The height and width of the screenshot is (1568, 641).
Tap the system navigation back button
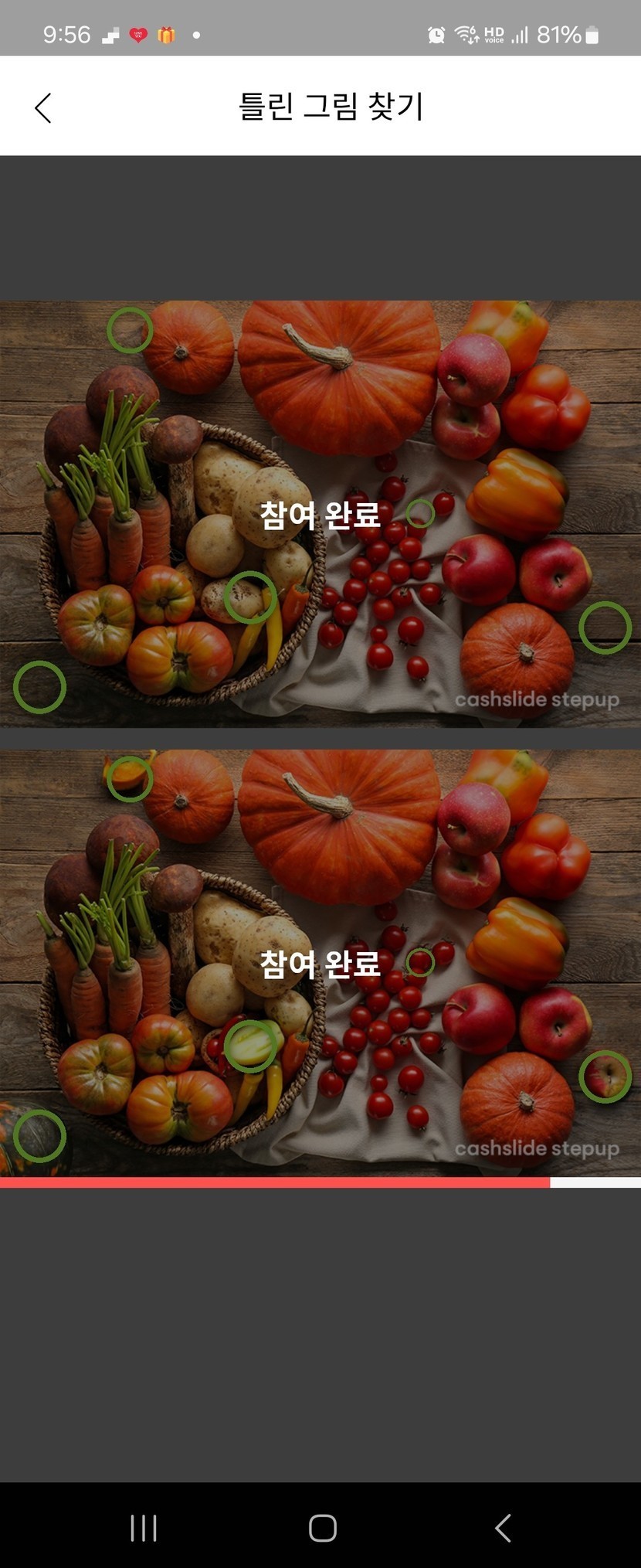(x=503, y=1527)
